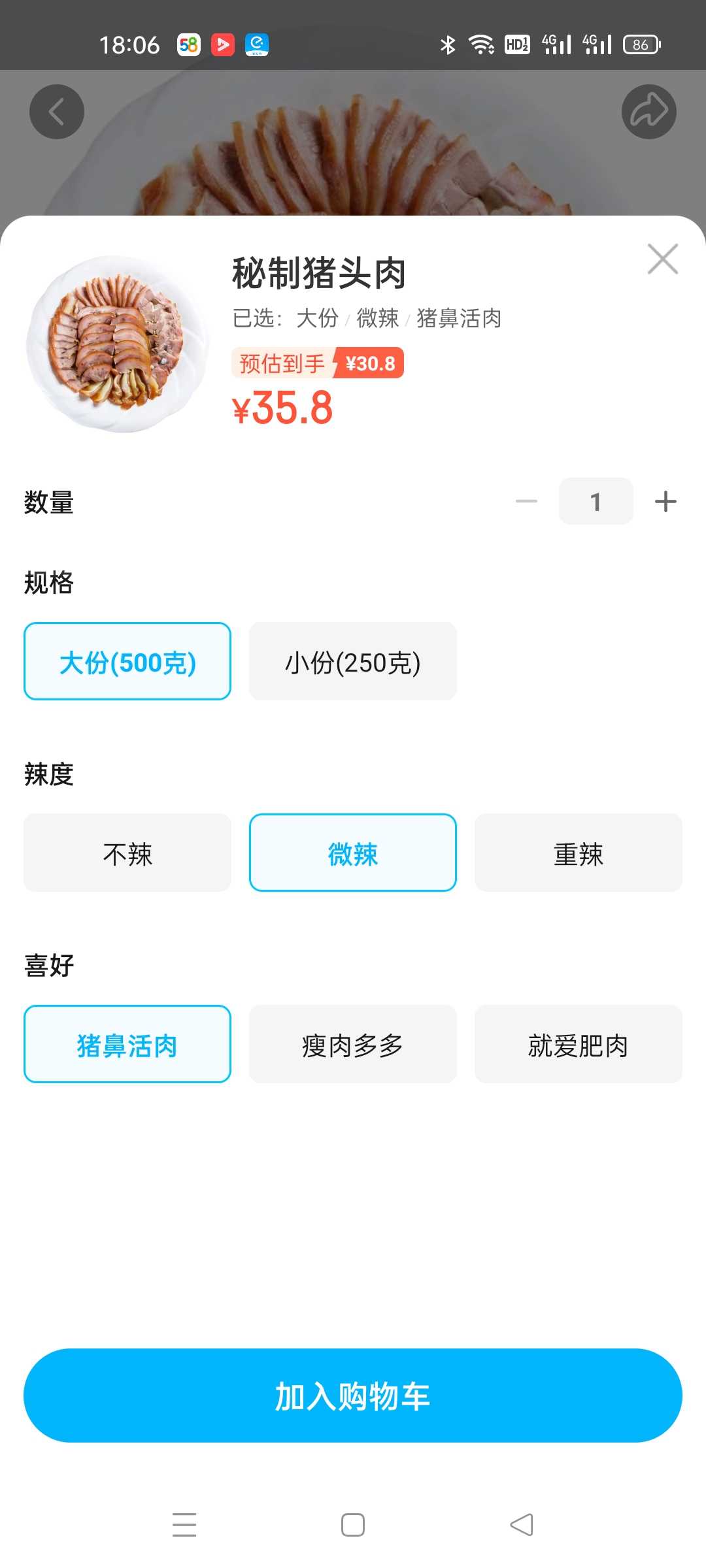Share this dish with the share icon
The width and height of the screenshot is (706, 1568).
pos(649,112)
